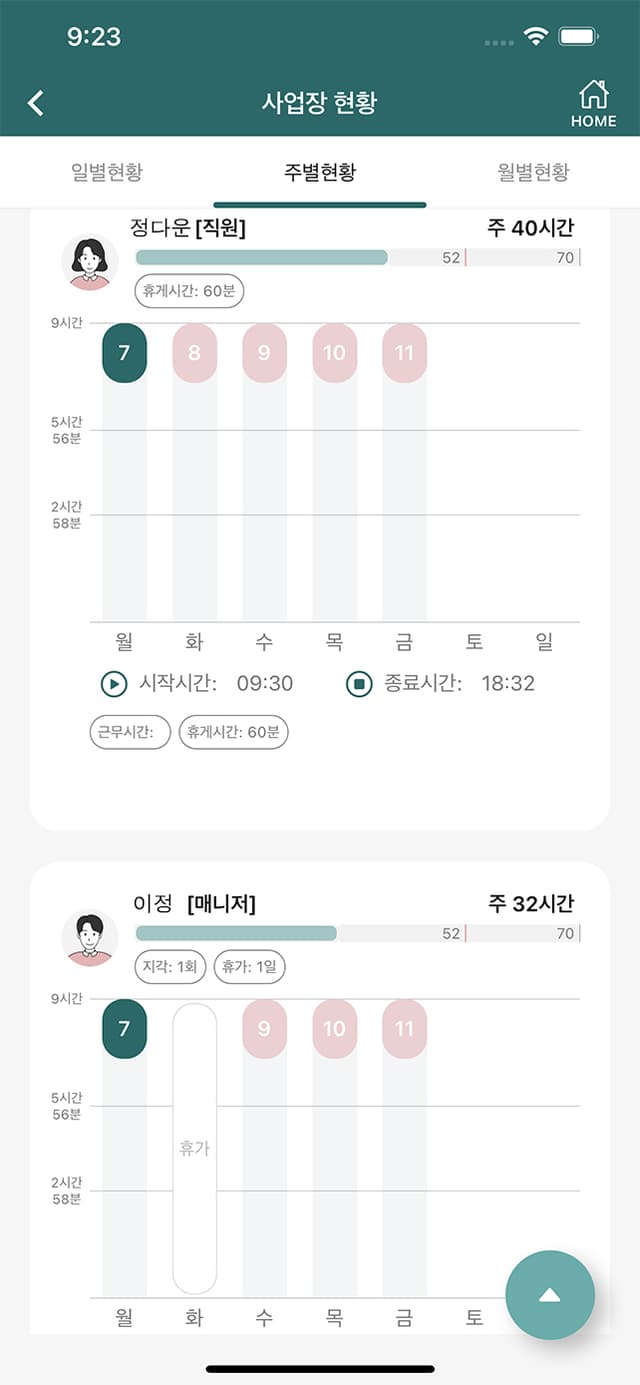The width and height of the screenshot is (640, 1385).
Task: Select day 7 in 이정's weekly chart
Action: (124, 1029)
